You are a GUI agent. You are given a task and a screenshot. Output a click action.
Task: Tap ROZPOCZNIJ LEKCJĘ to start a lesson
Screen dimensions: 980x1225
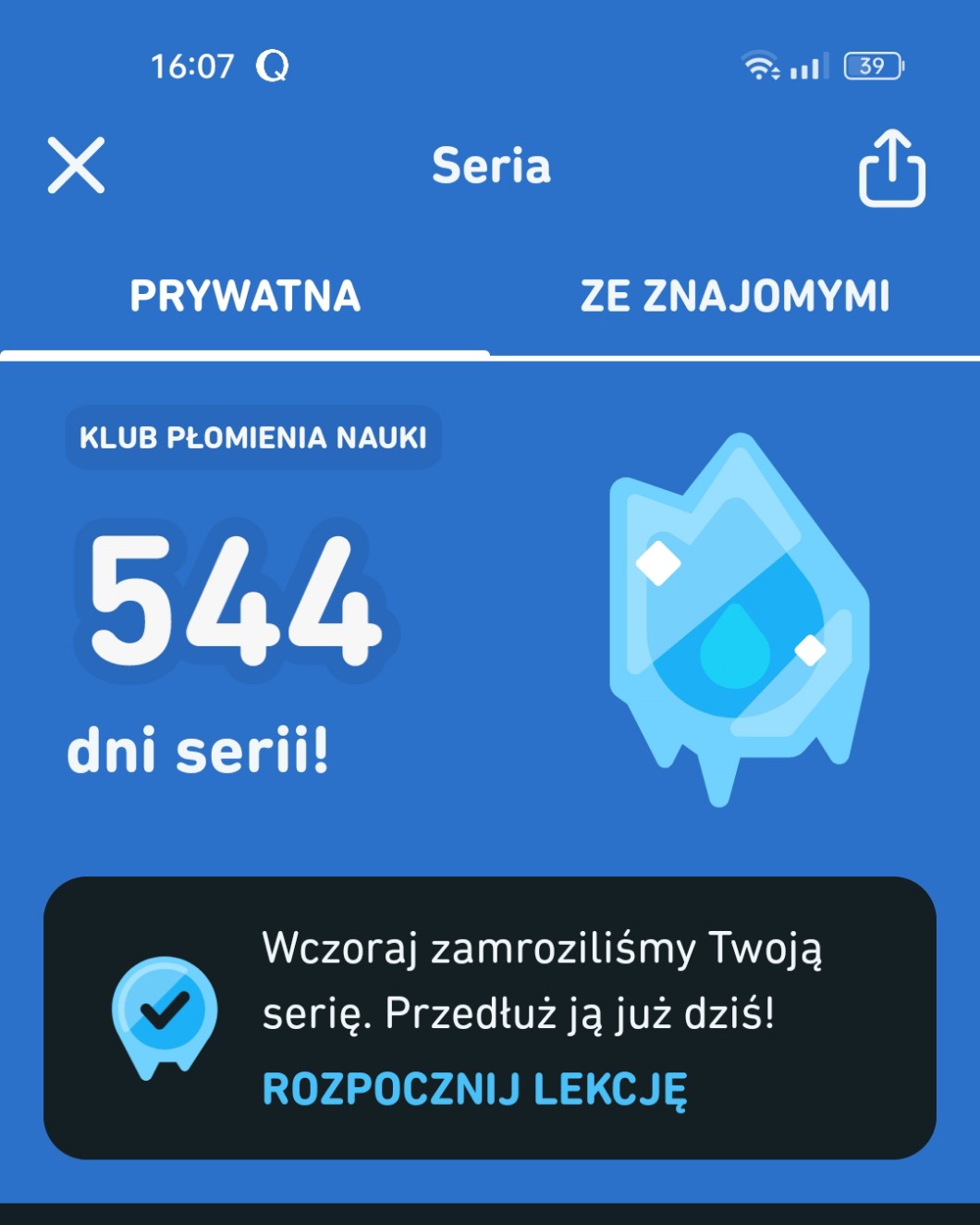(x=474, y=1089)
